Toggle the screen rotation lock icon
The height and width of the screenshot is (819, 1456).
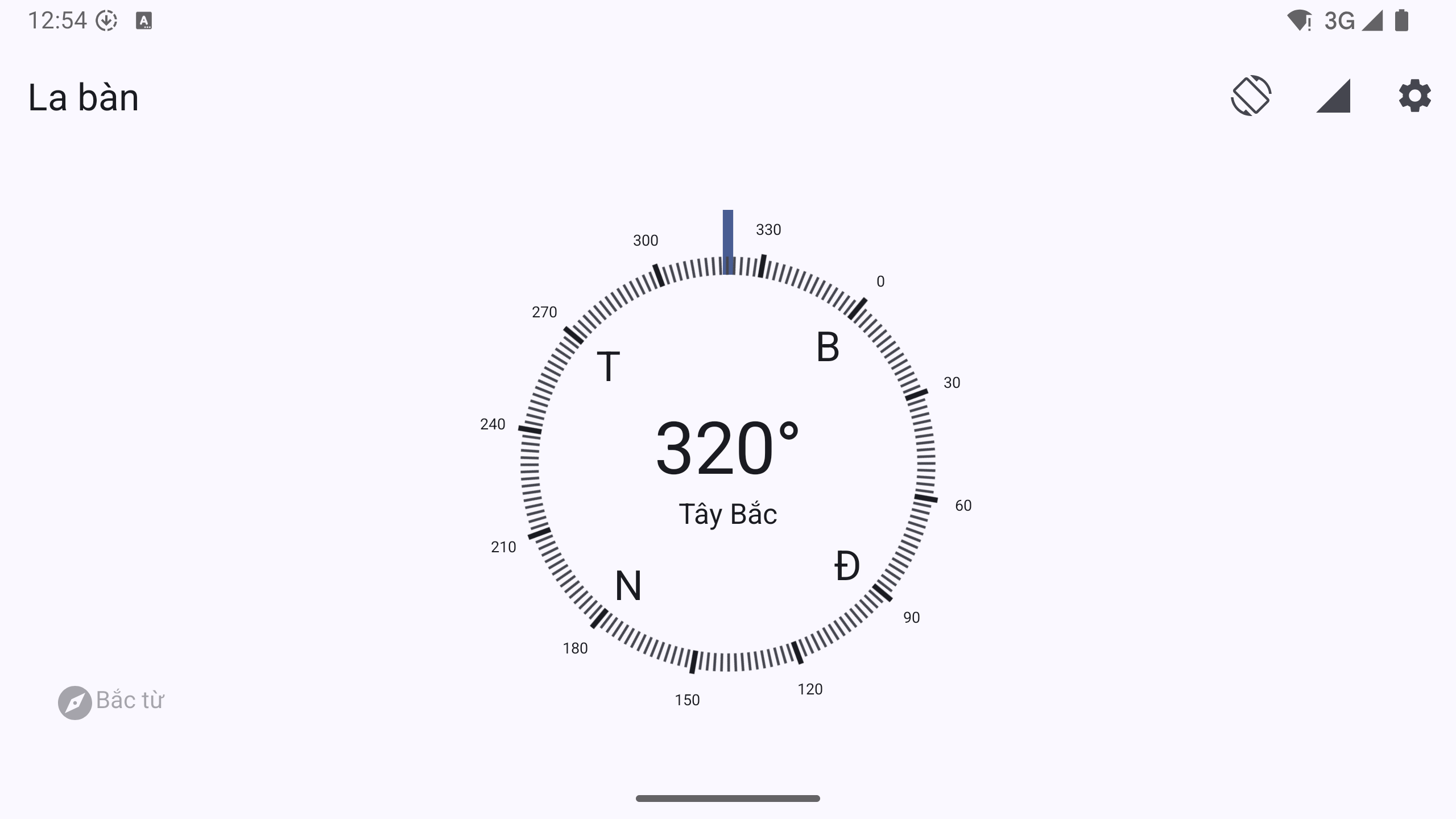click(x=1251, y=96)
